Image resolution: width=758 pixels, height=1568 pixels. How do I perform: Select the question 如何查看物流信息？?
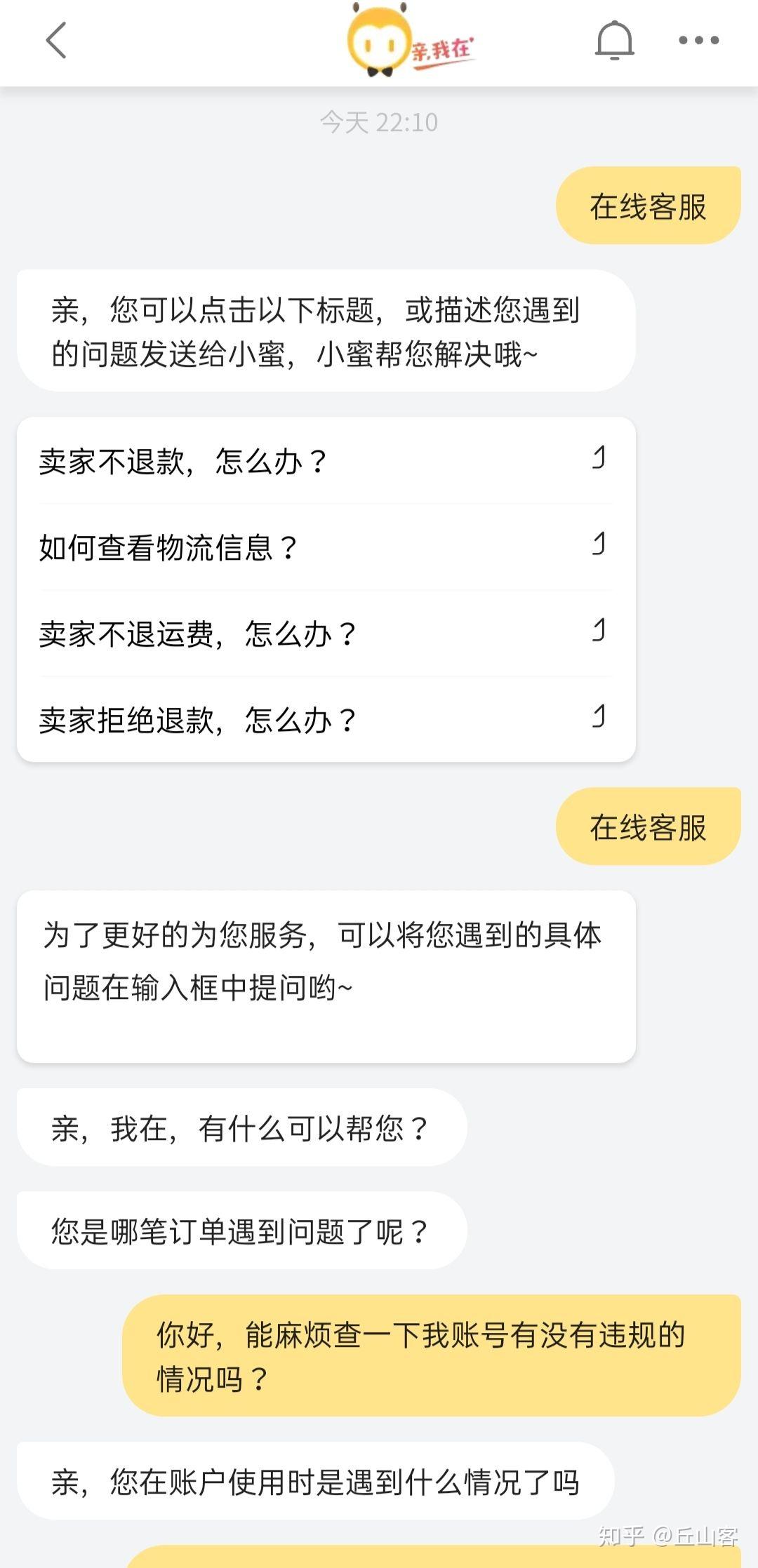(x=326, y=547)
